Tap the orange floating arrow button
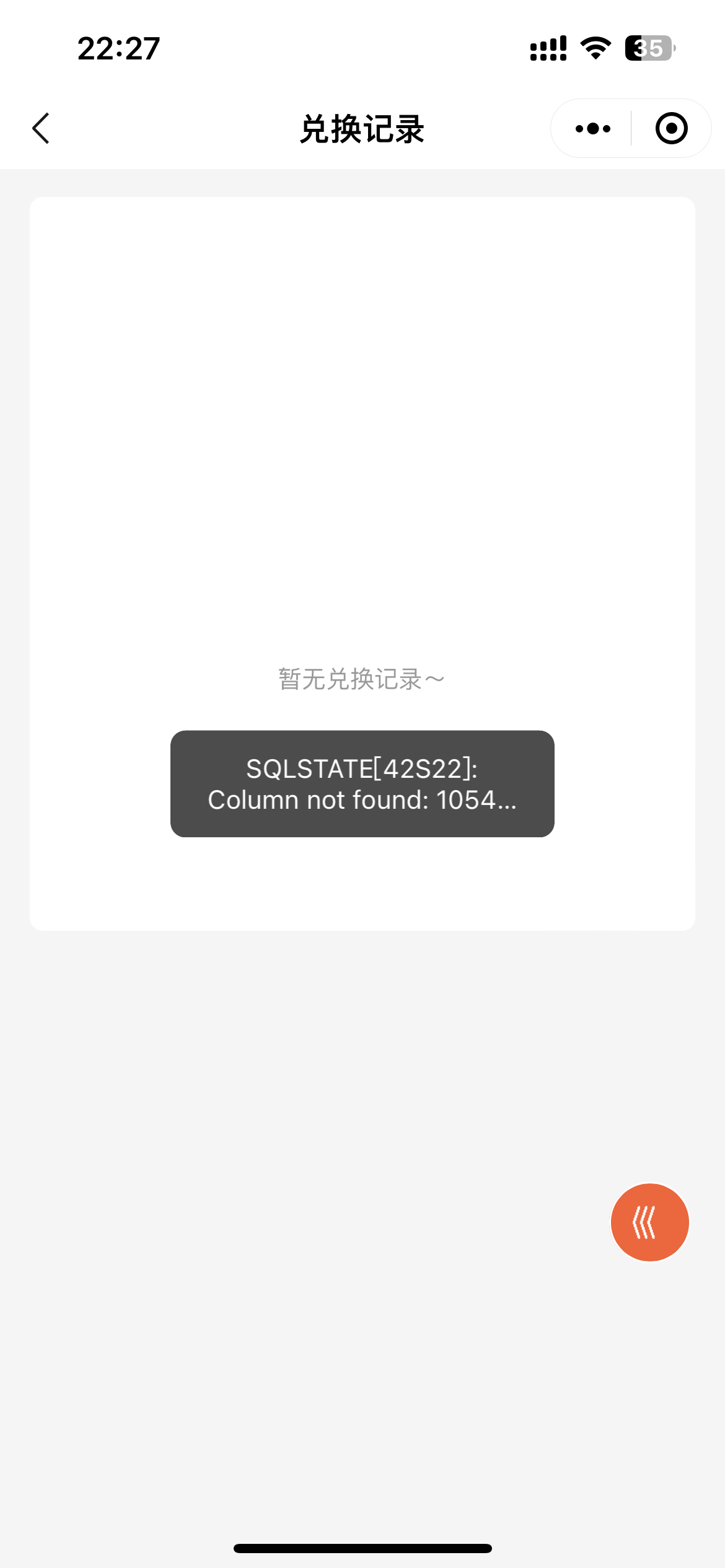This screenshot has height=1568, width=725. point(649,1222)
